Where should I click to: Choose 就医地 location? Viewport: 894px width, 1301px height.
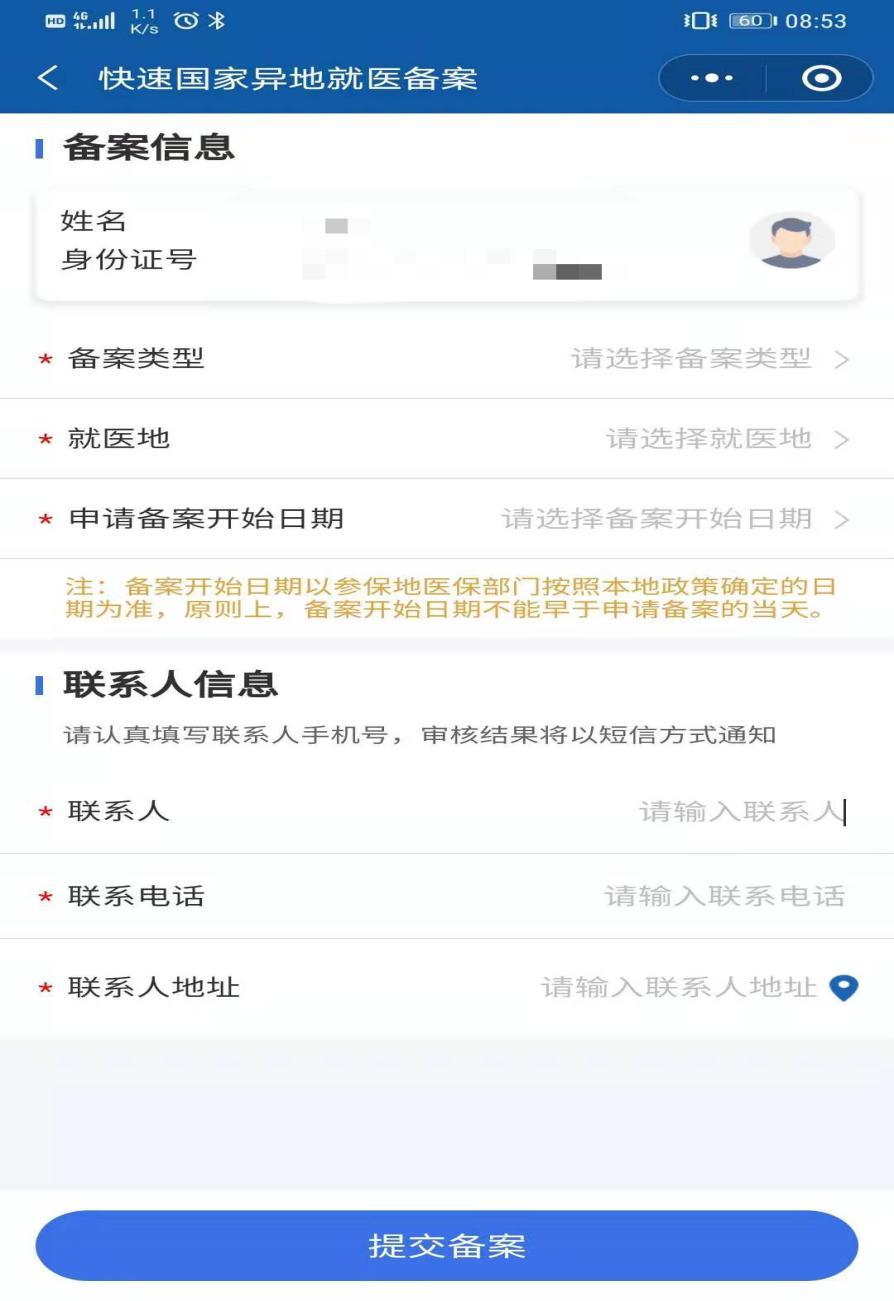click(x=708, y=438)
